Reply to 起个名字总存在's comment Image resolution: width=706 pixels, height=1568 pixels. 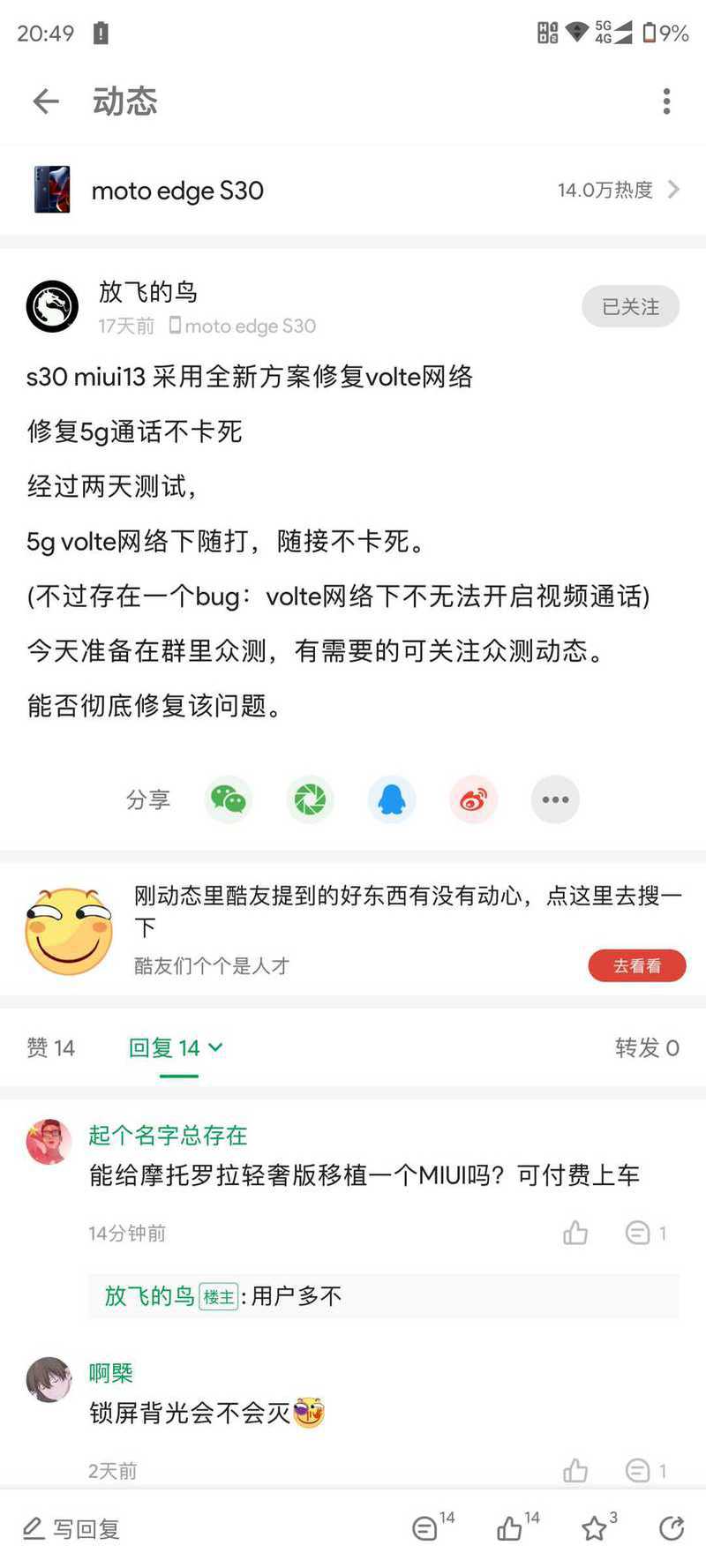pos(645,1233)
